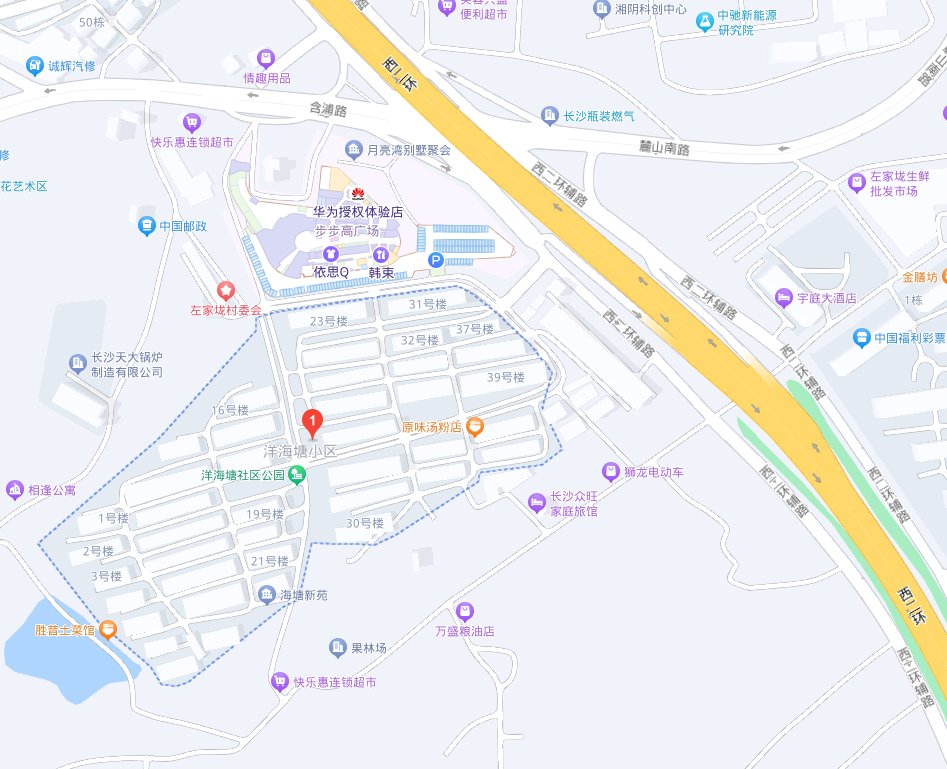Screen dimensions: 947x769
Task: Select the 长沙瓶装燃气 marker
Action: (x=549, y=116)
